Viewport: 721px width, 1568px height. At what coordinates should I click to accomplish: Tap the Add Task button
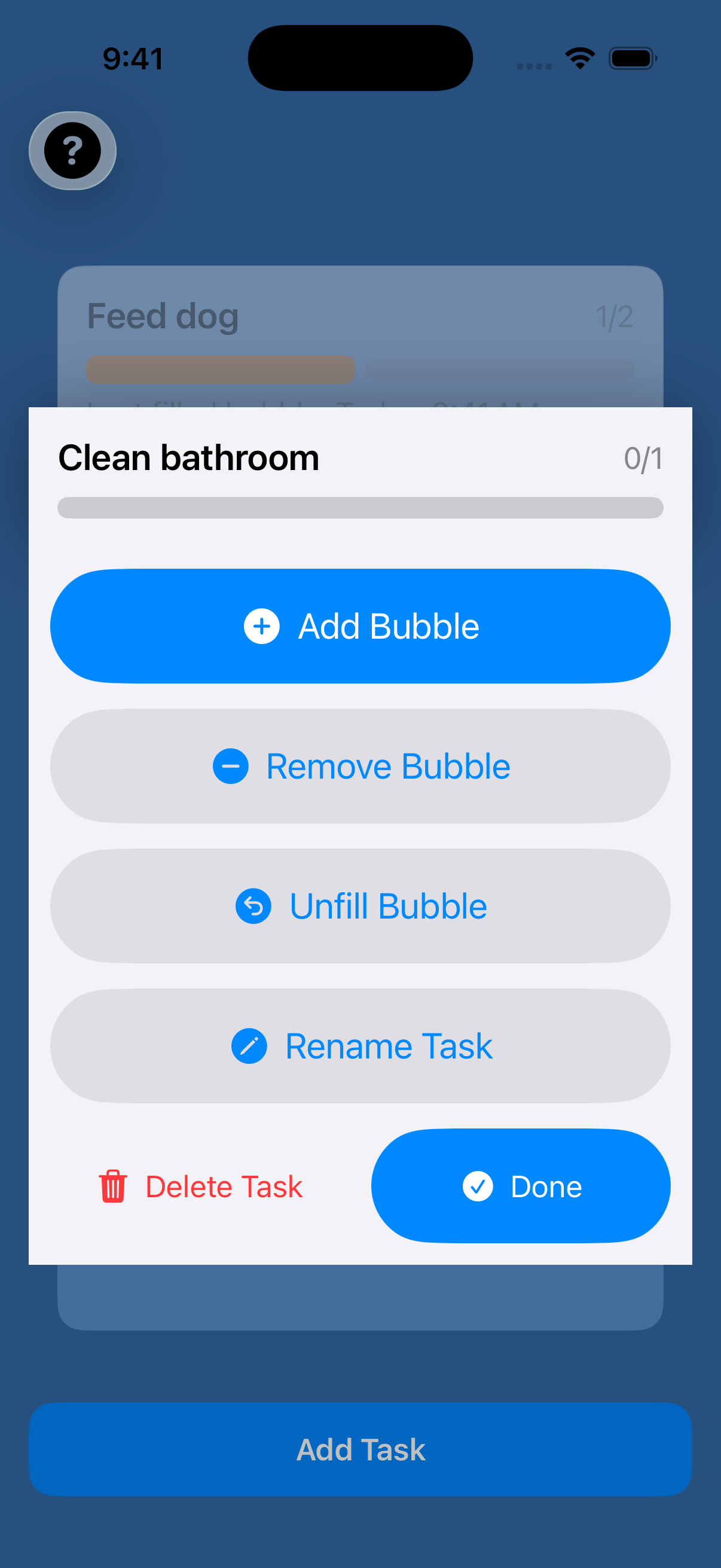[x=360, y=1450]
